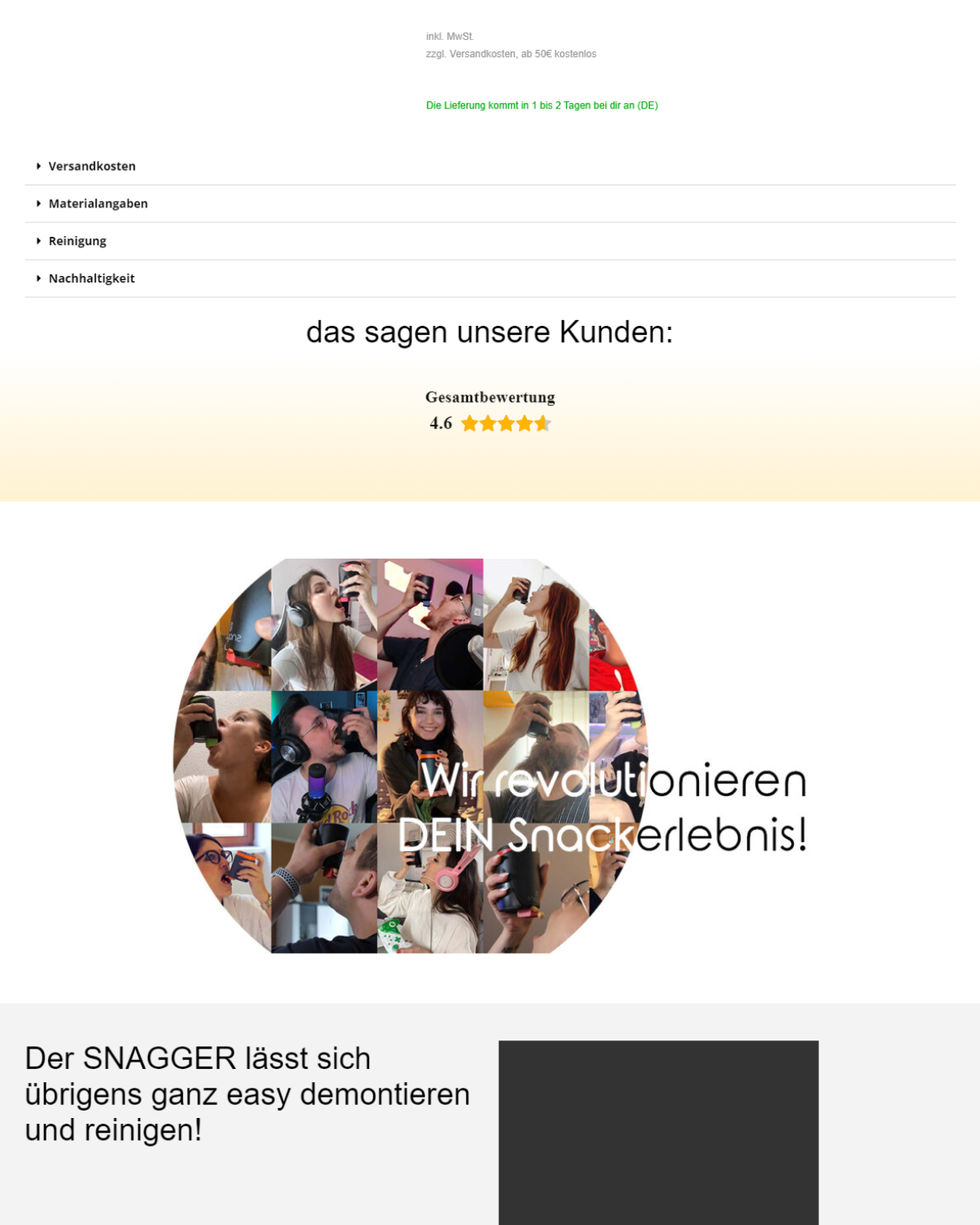
Task: Expand the Nachhaltigkeit section
Action: point(91,278)
